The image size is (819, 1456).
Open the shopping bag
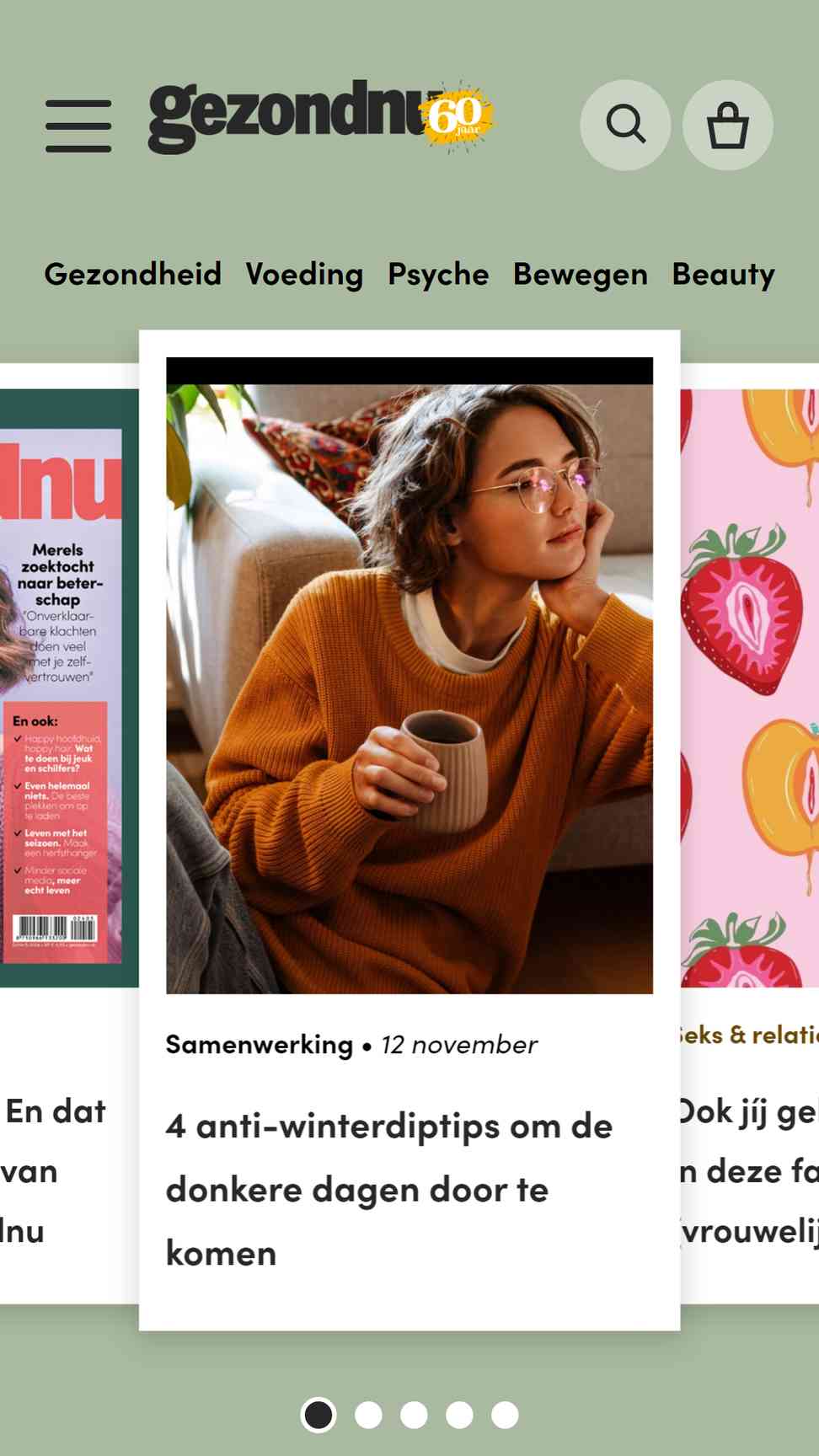pos(727,126)
